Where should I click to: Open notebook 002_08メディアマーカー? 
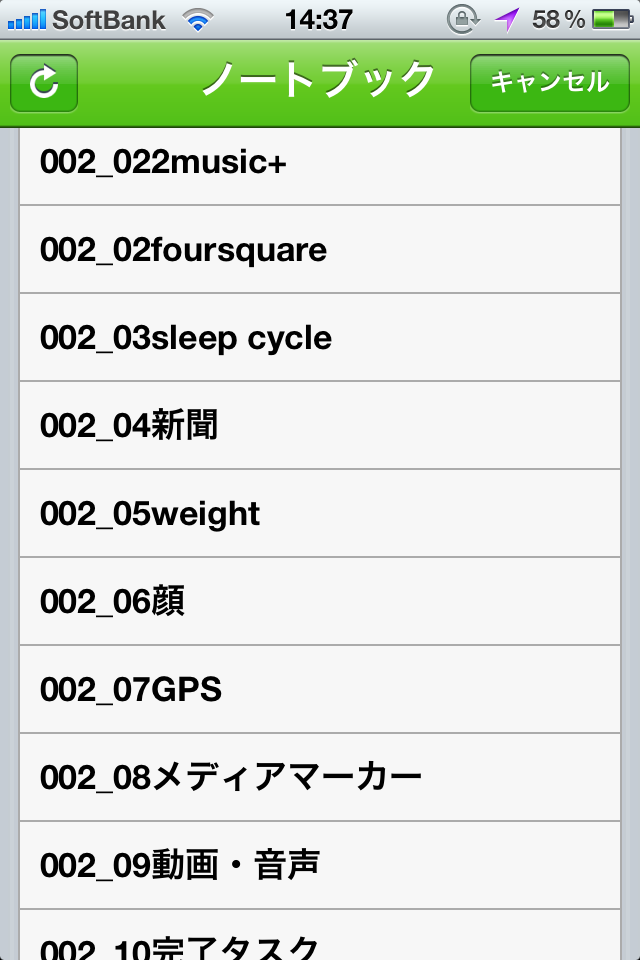(320, 777)
